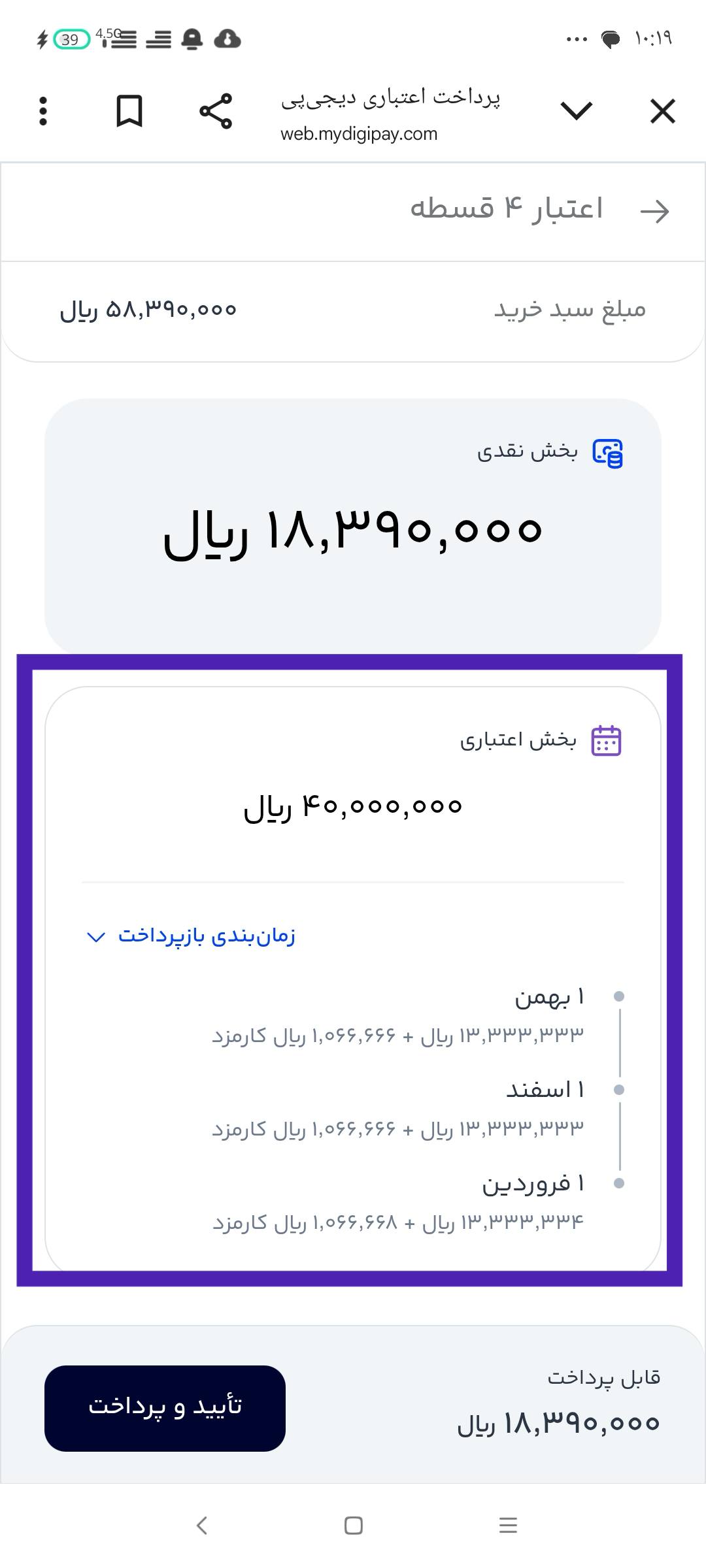Open the chat bubble icon near the clock
706x1568 pixels.
611,41
